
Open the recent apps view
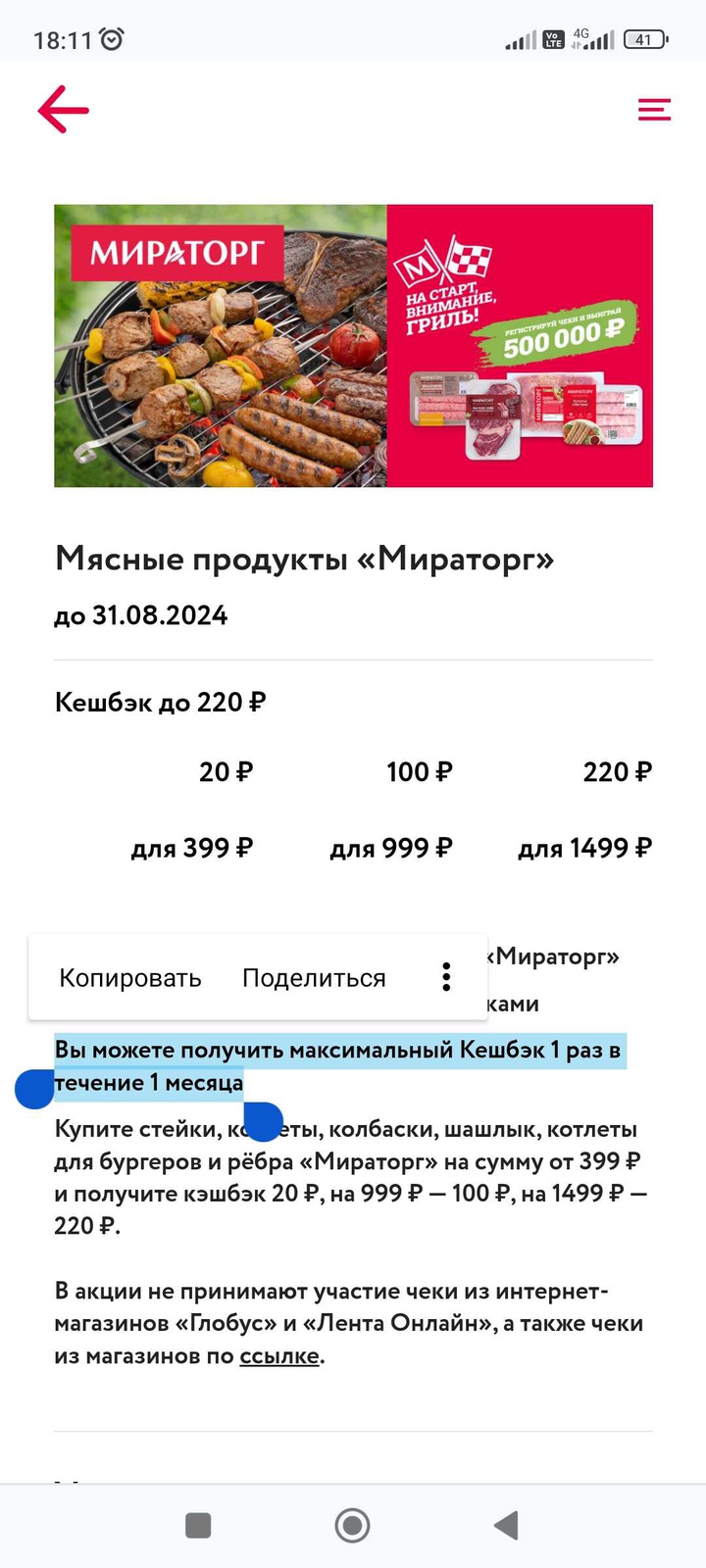point(199,1525)
